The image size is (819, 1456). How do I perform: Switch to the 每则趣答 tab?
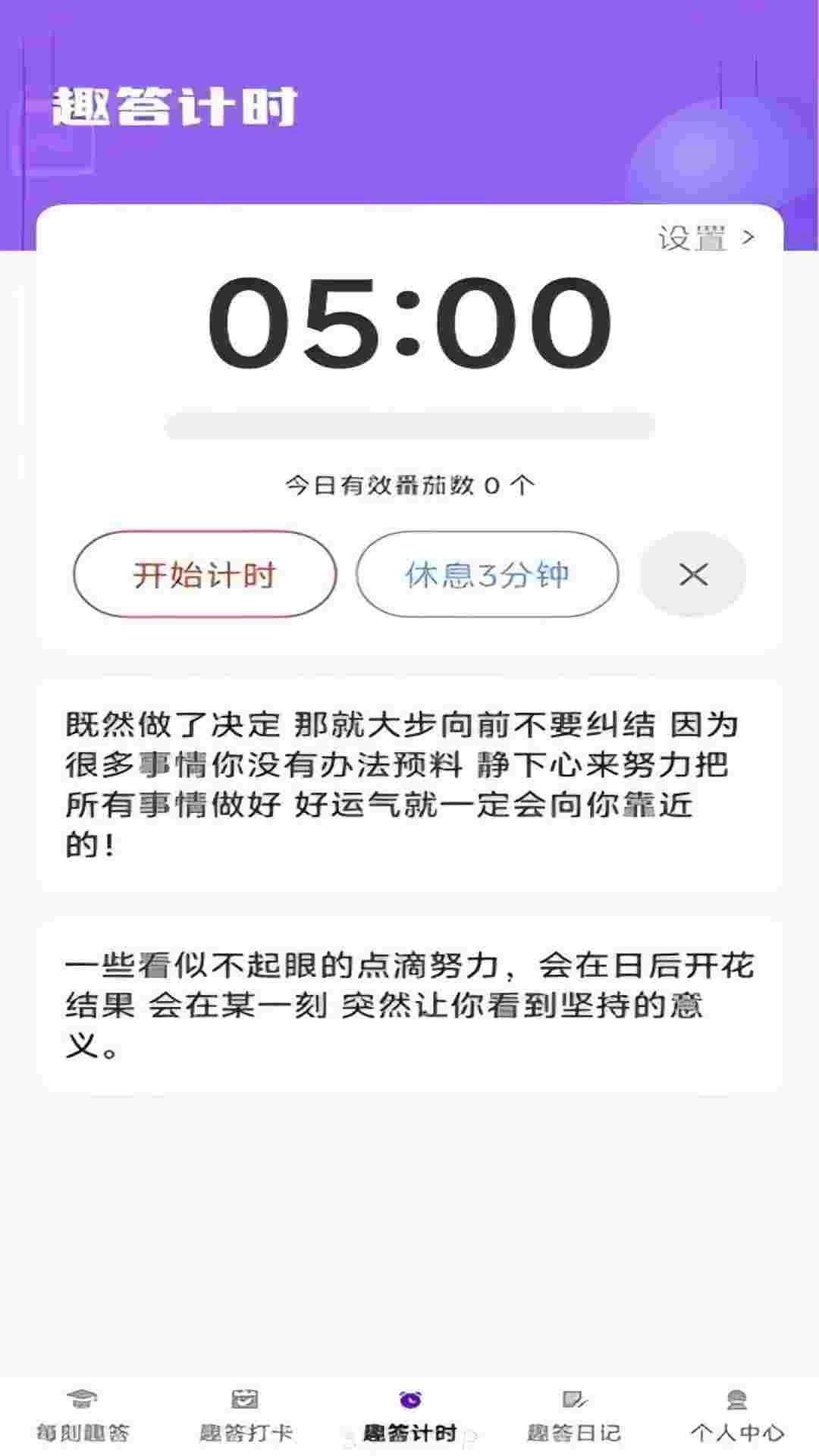pos(83,1415)
